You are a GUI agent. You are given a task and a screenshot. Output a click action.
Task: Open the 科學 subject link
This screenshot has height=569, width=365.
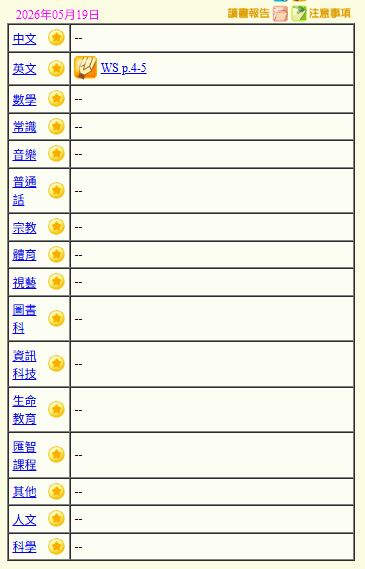pyautogui.click(x=24, y=547)
